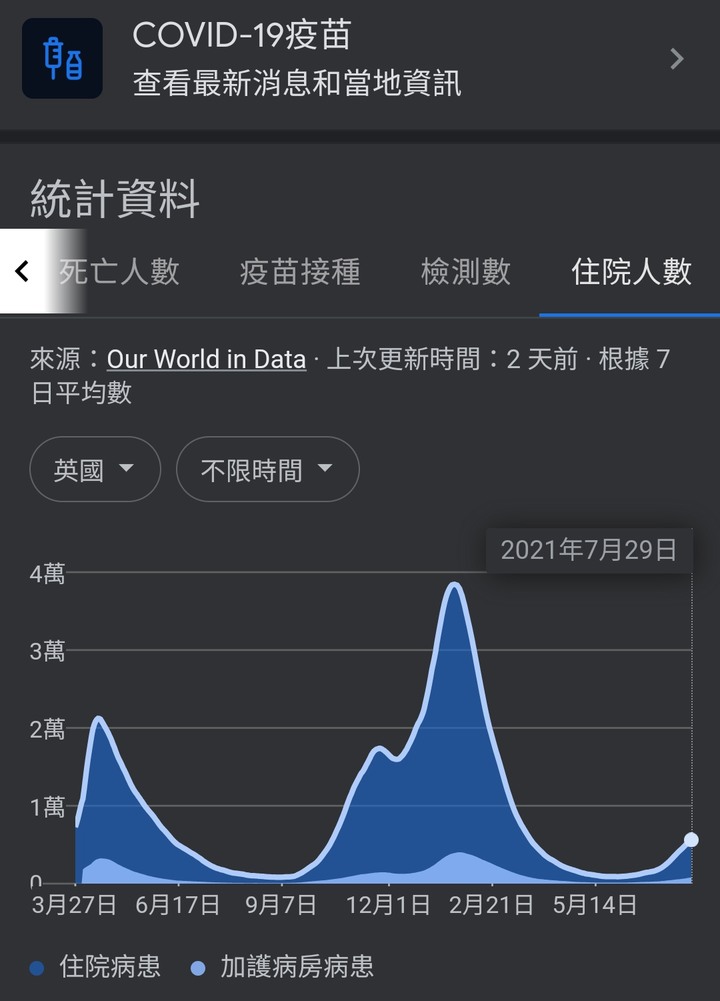Screen dimensions: 720x1001
Task: Expand the 英國 country dropdown
Action: point(95,470)
